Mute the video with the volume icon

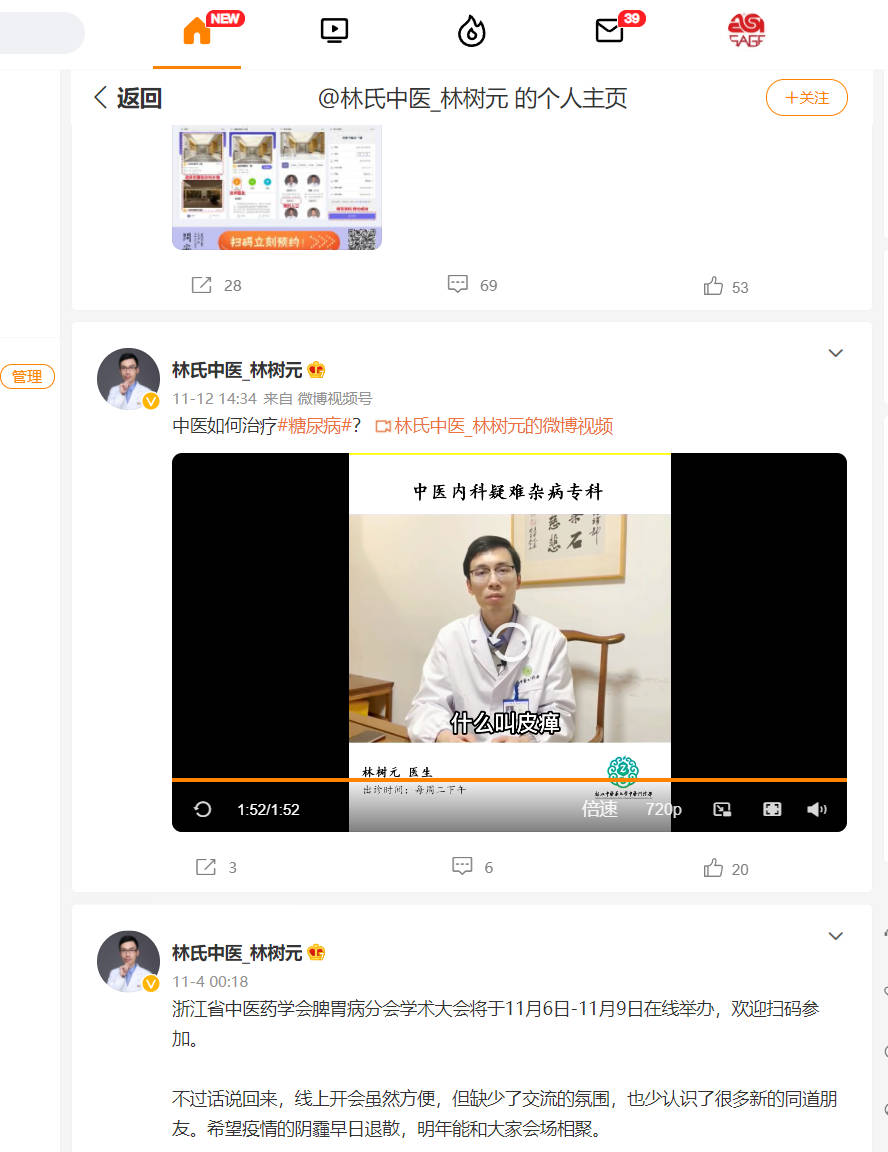coord(817,809)
